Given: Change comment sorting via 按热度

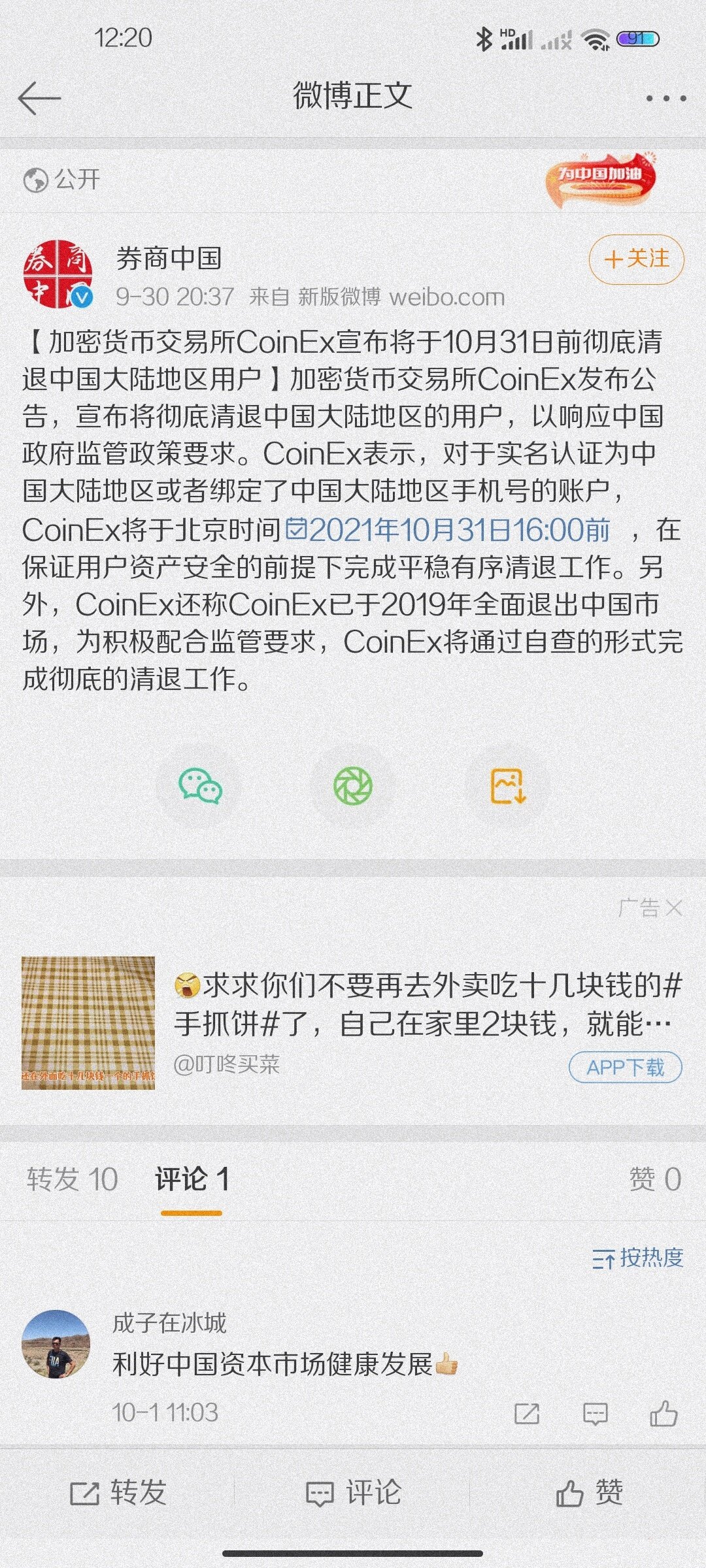Looking at the screenshot, I should [x=637, y=1258].
